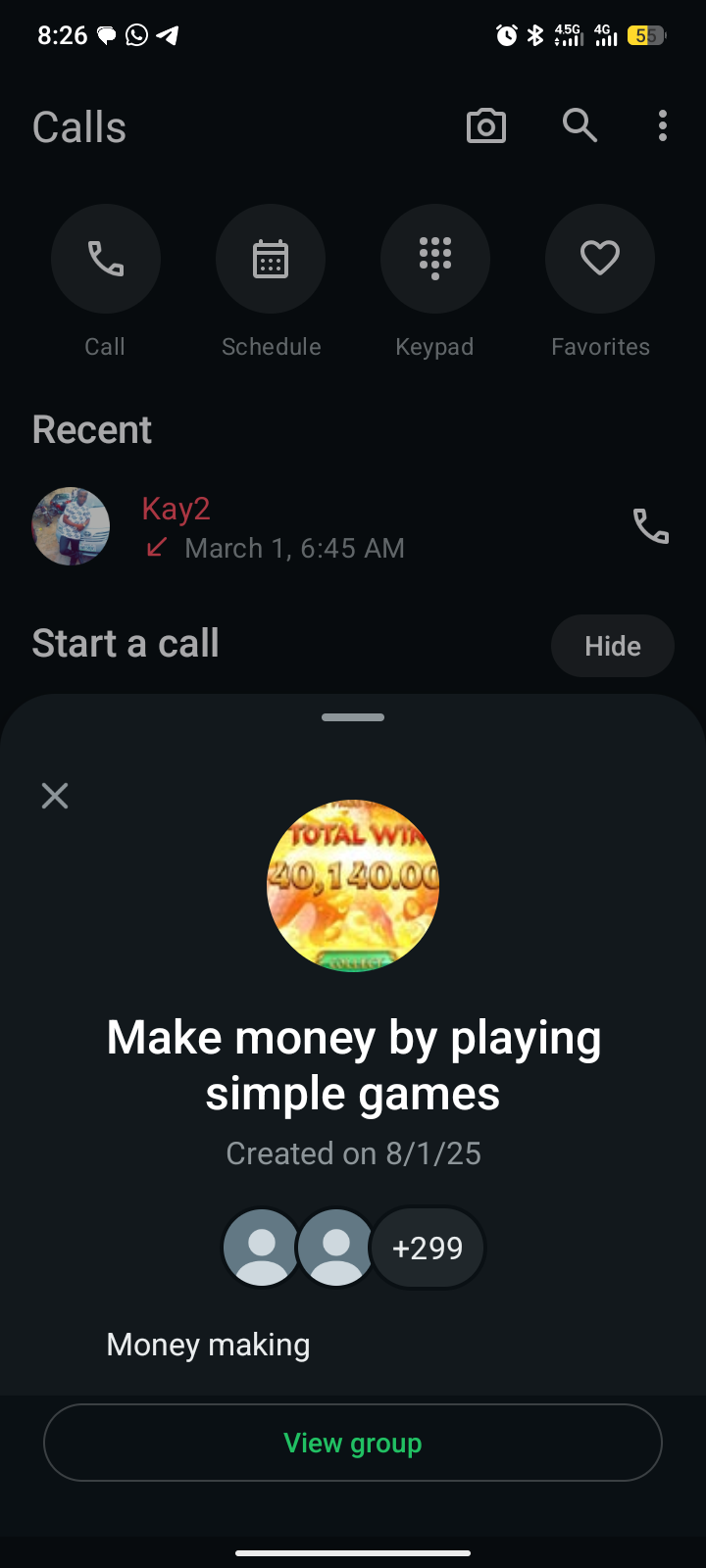Start a new call with Call button

tap(106, 260)
